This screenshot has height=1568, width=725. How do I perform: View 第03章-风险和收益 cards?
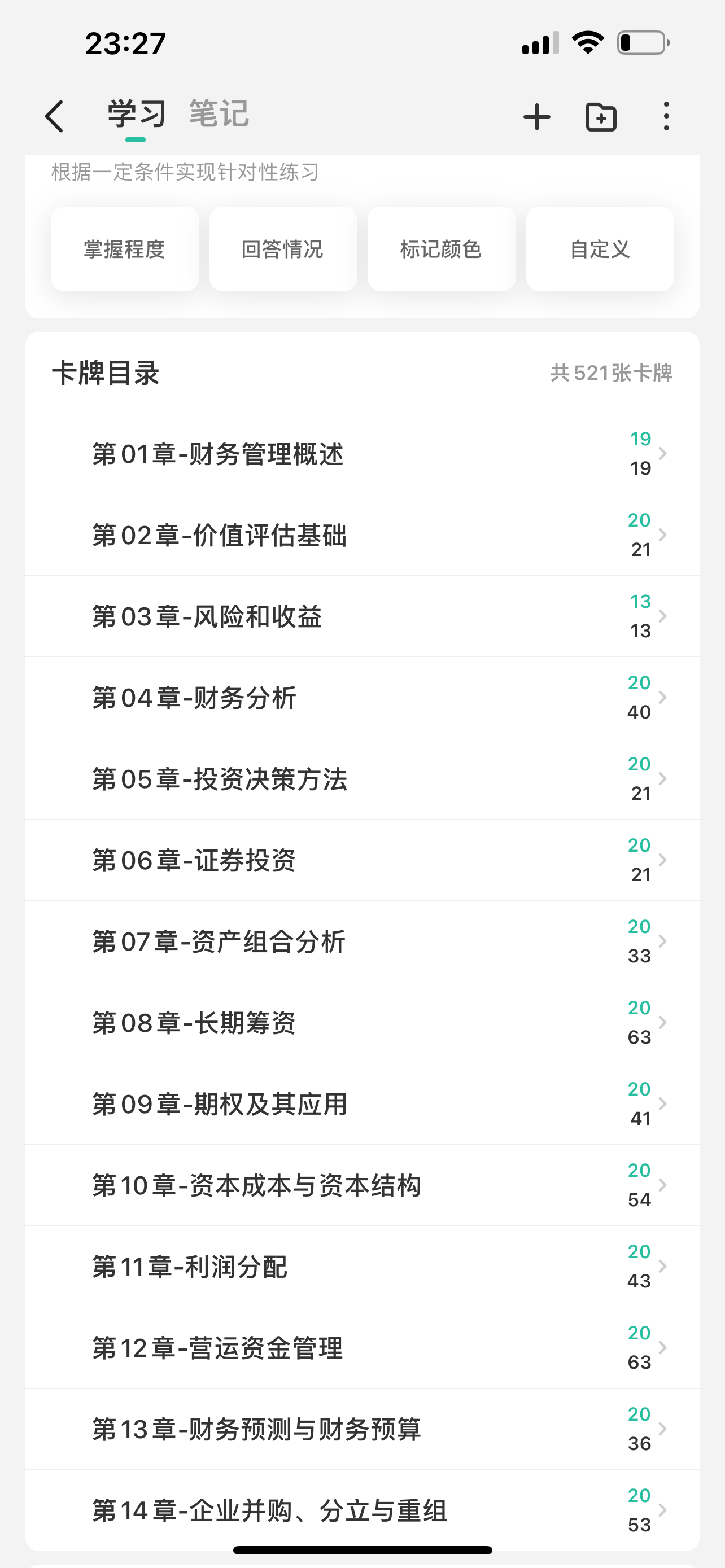362,616
